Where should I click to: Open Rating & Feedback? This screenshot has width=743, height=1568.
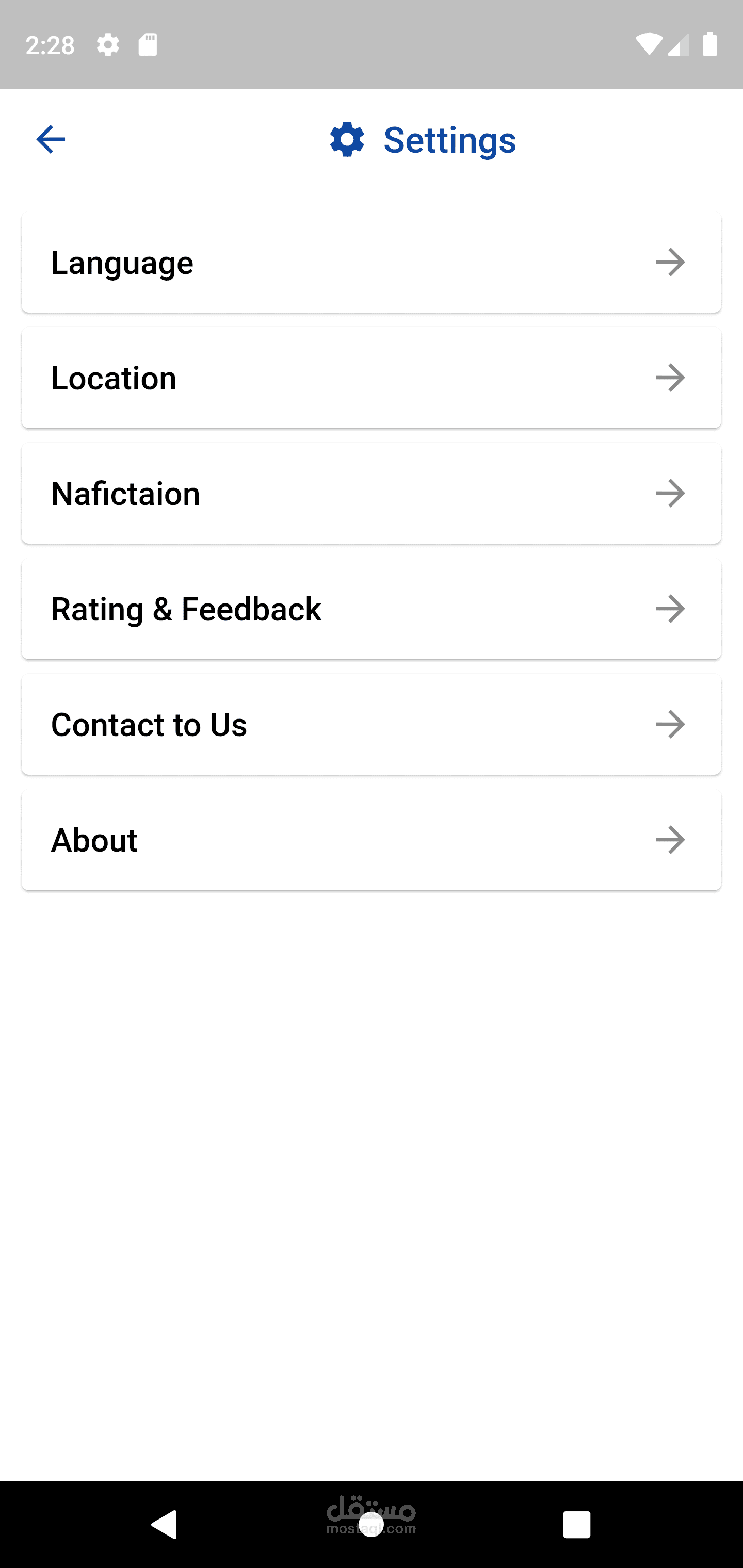371,609
